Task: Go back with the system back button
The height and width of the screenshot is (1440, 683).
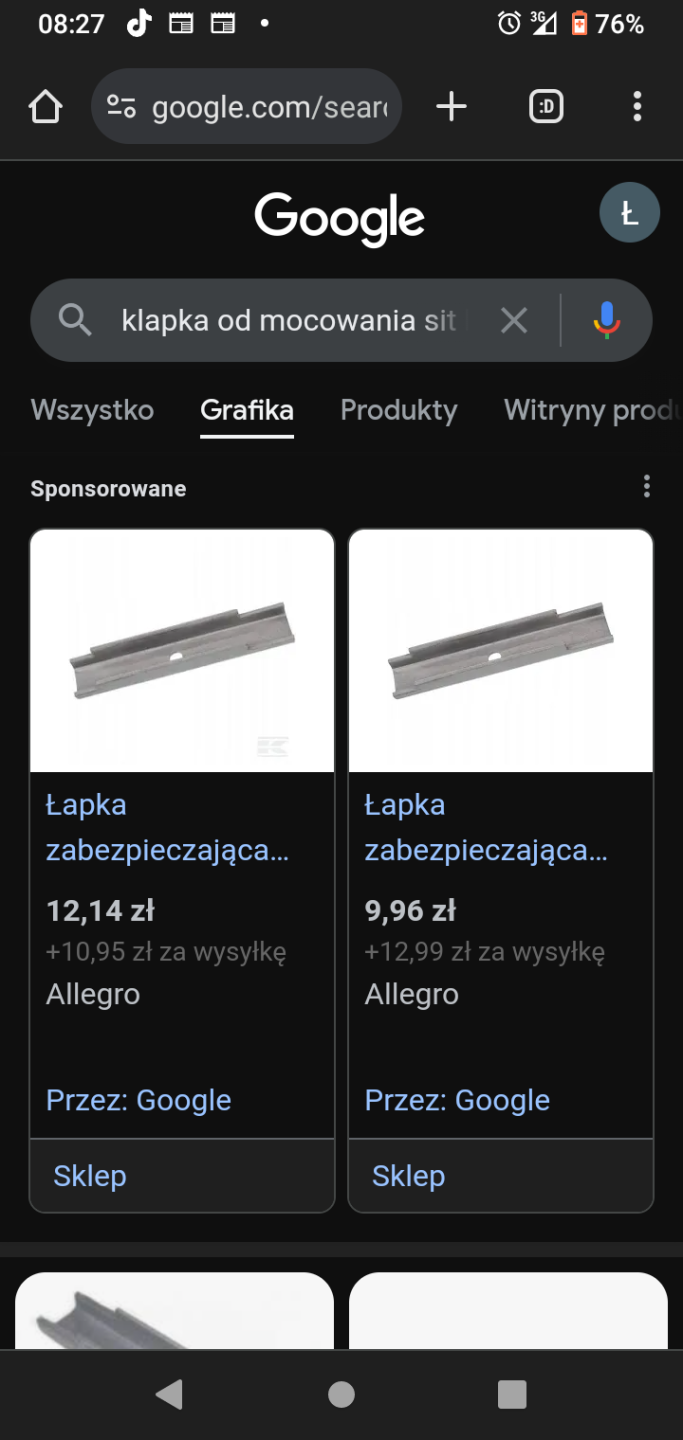Action: pyautogui.click(x=170, y=1394)
